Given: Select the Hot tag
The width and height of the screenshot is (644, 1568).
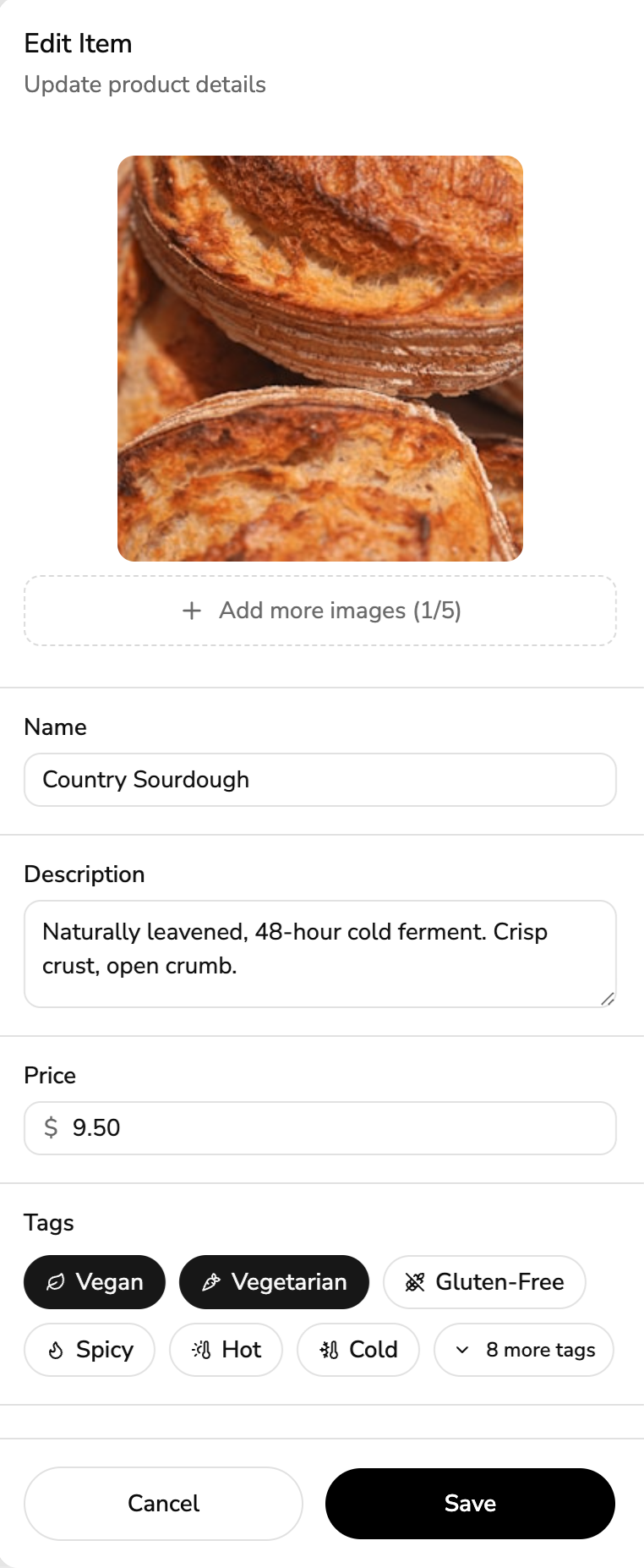Looking at the screenshot, I should [x=226, y=1350].
